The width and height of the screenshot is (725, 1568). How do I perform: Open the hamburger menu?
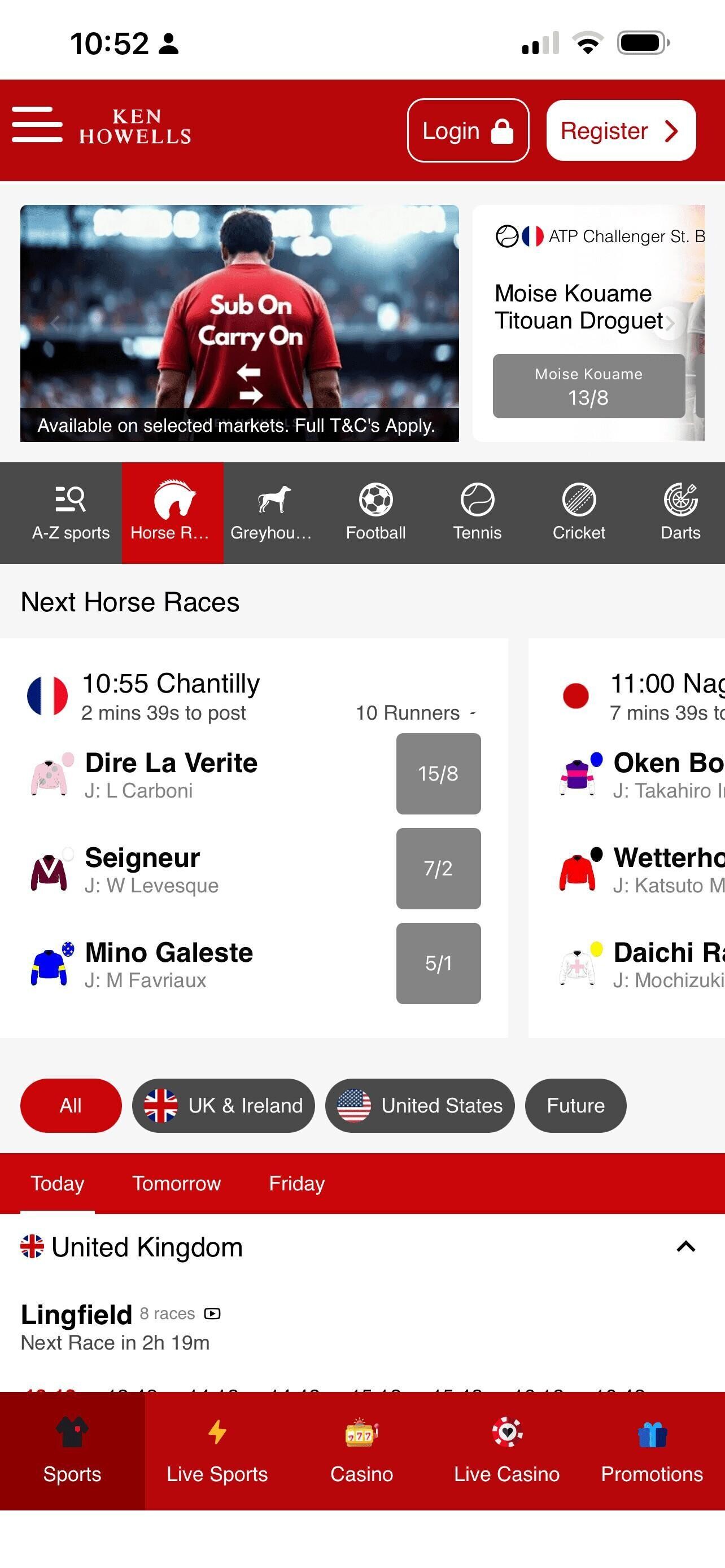click(x=37, y=124)
